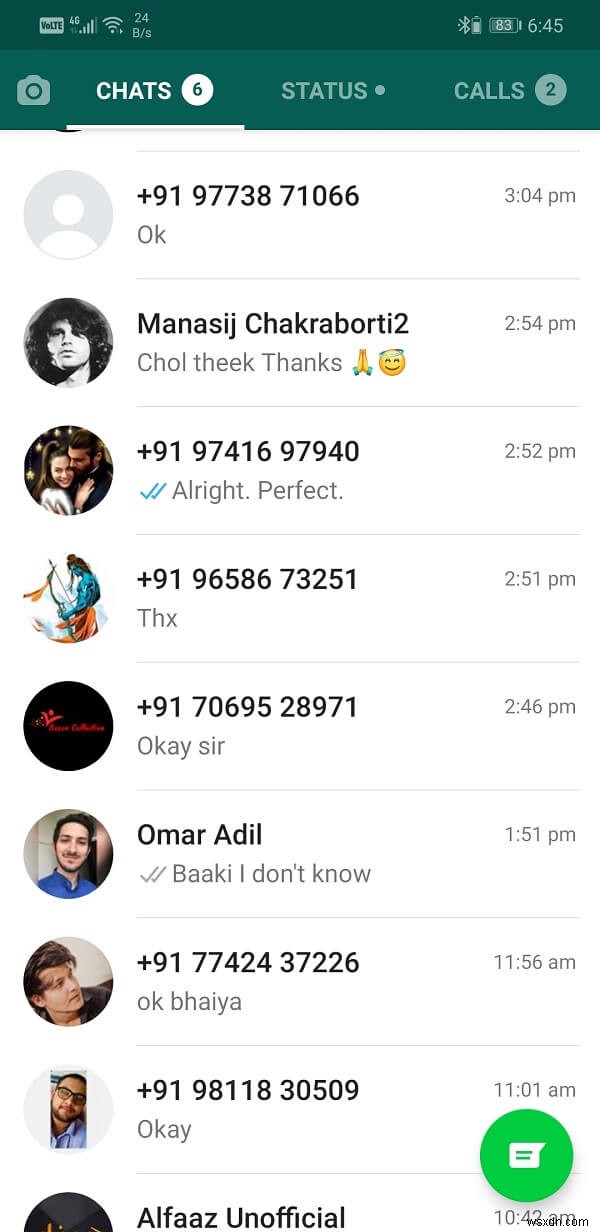View Omar Adil's profile picture
The height and width of the screenshot is (1232, 600).
pos(68,854)
